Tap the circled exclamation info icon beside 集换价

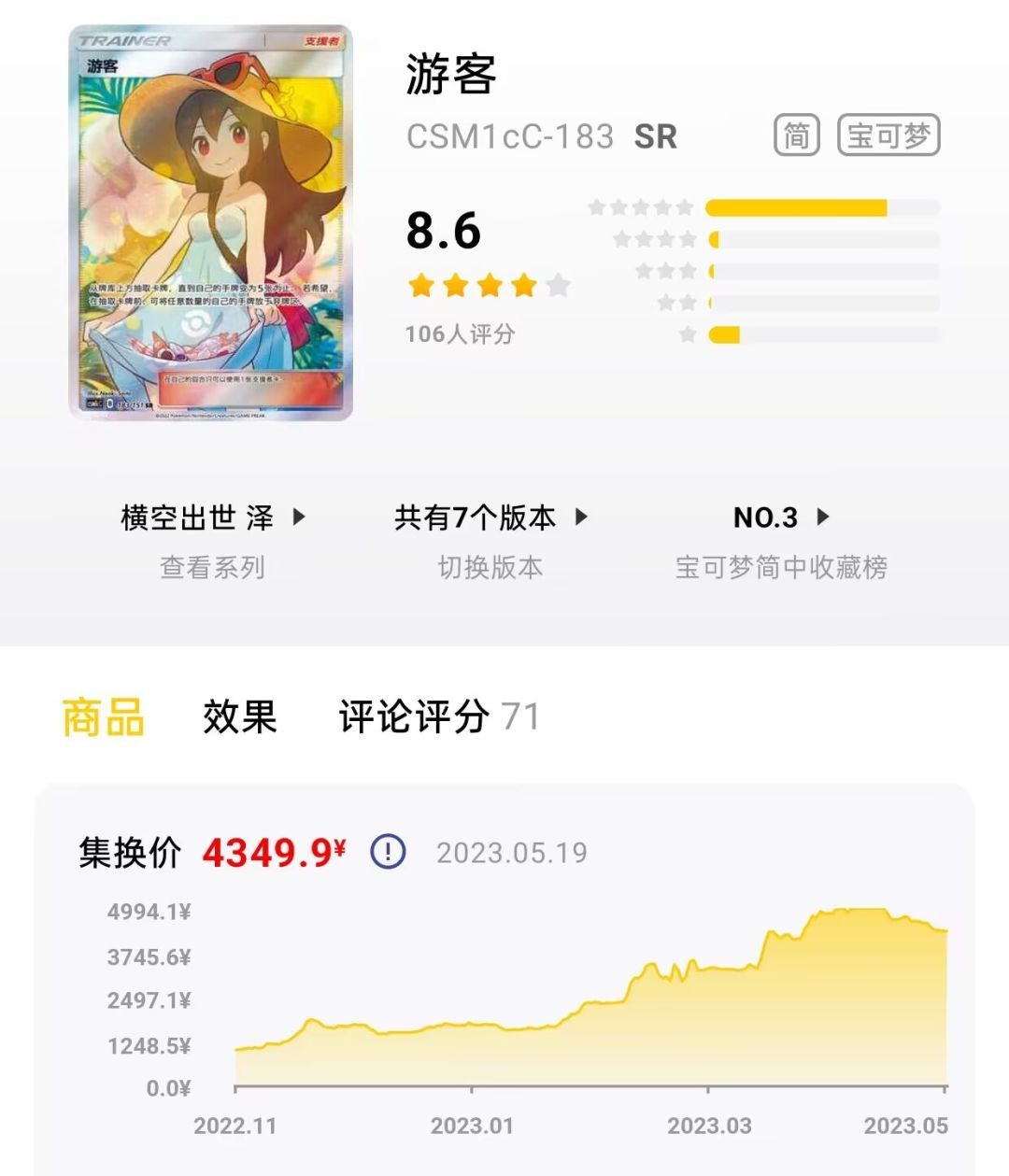[387, 852]
